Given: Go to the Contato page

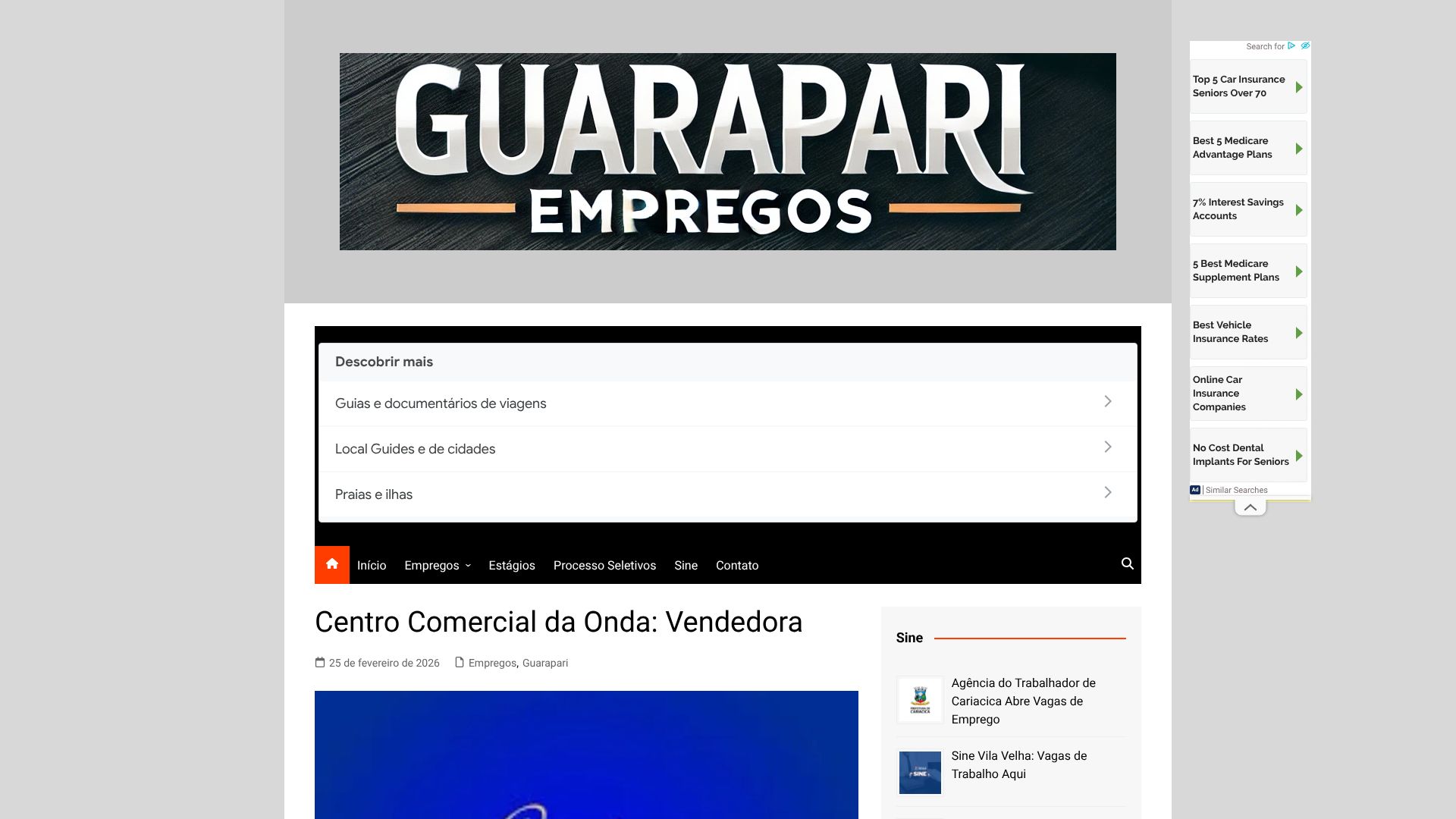Looking at the screenshot, I should coord(737,566).
